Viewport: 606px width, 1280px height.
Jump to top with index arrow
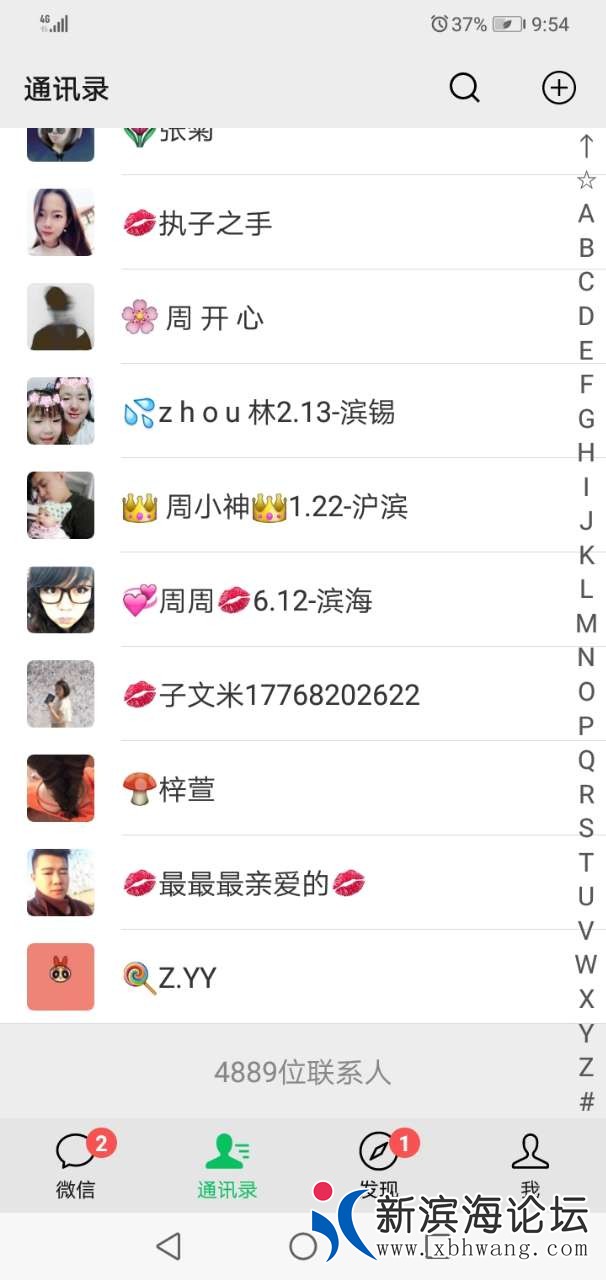586,146
